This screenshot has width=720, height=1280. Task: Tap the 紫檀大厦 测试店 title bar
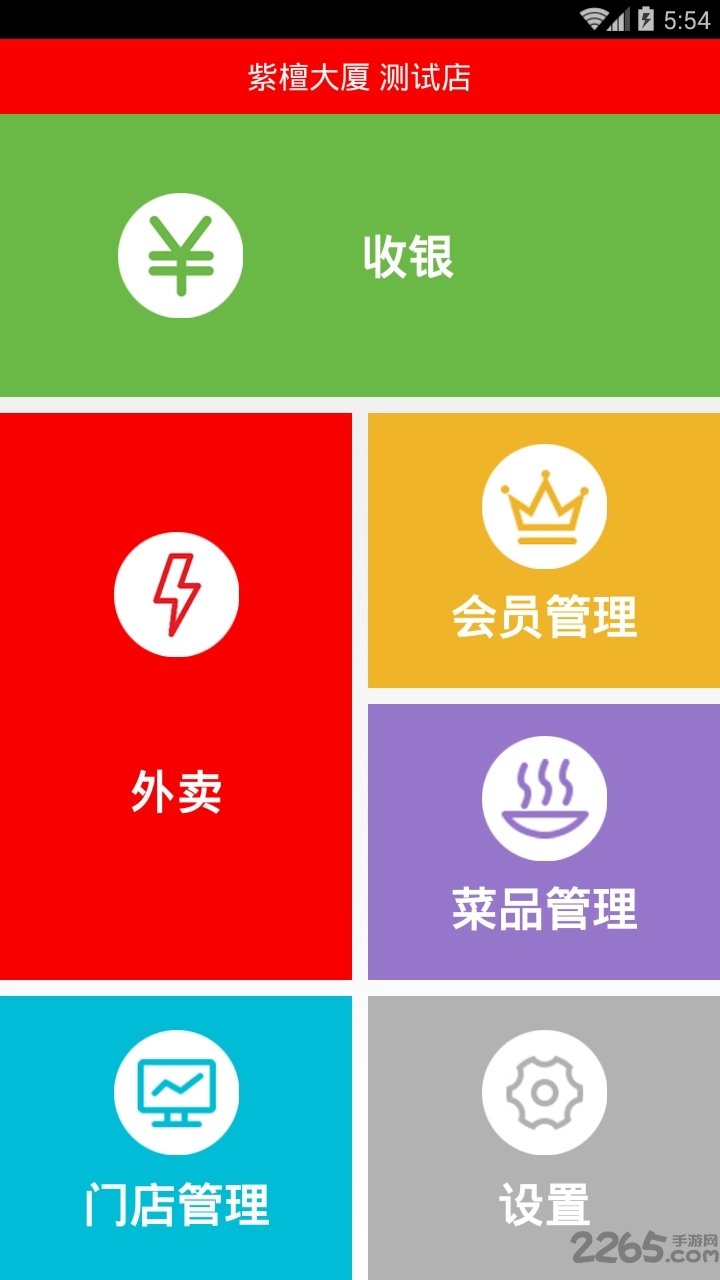click(x=360, y=76)
